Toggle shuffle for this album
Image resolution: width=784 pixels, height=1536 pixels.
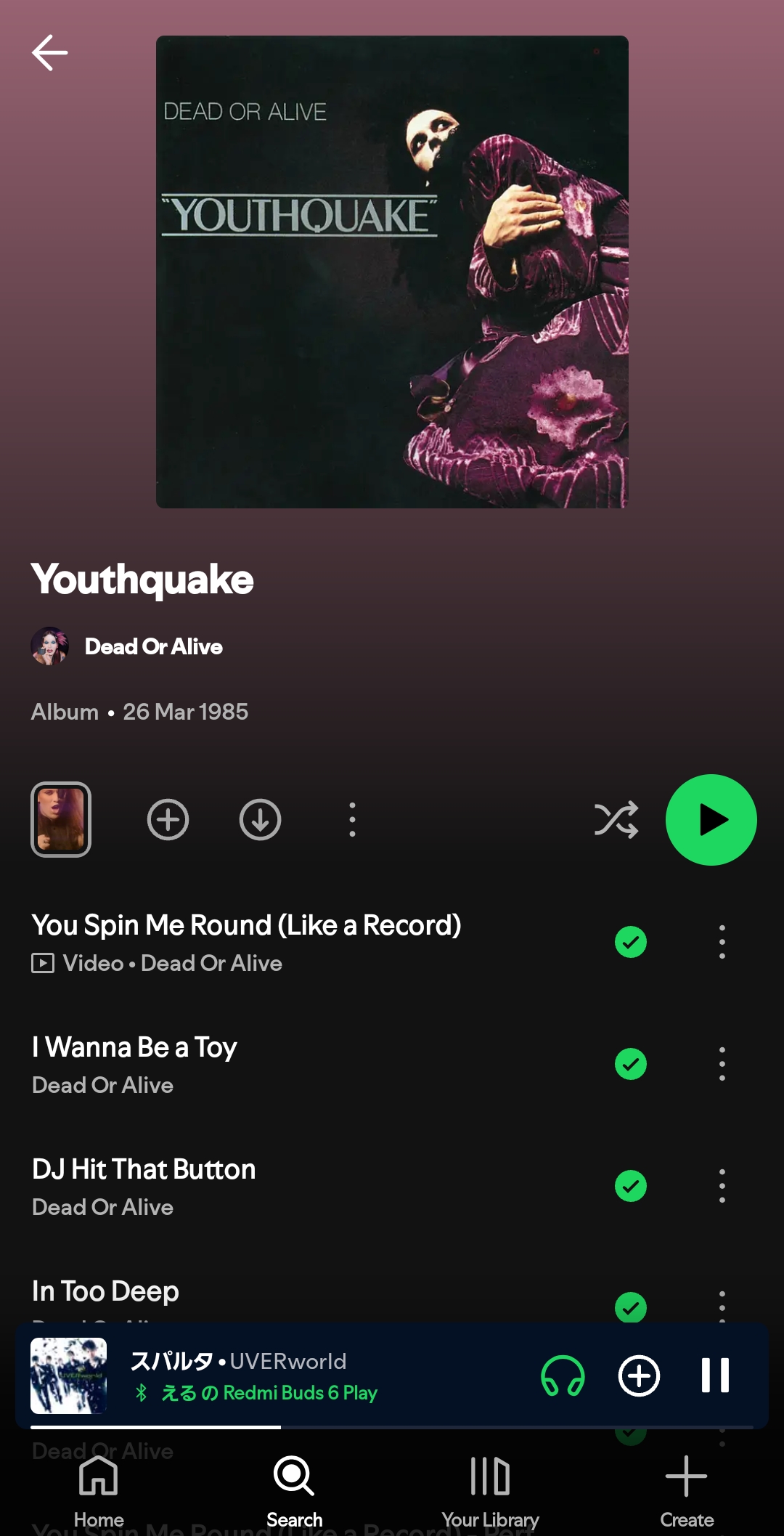click(616, 820)
